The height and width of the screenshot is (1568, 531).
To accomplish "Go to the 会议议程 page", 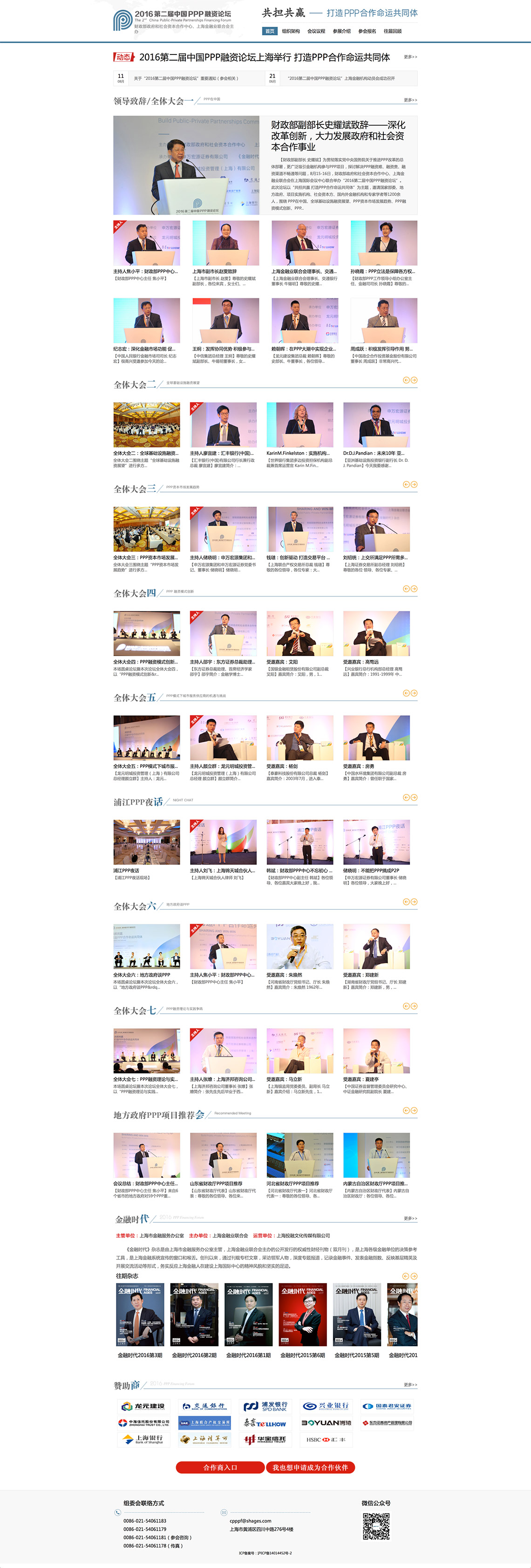I will (316, 31).
